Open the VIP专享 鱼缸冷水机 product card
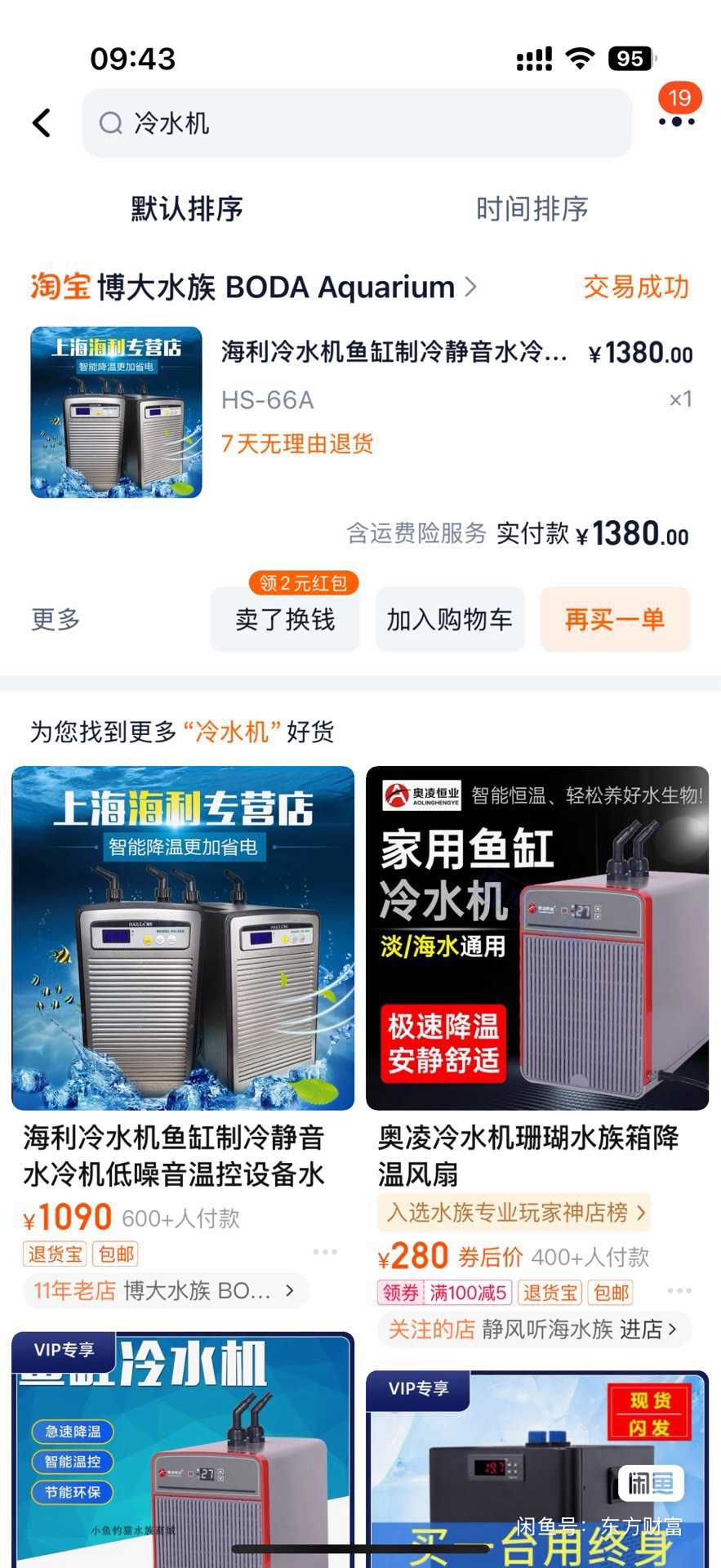 tap(183, 1454)
